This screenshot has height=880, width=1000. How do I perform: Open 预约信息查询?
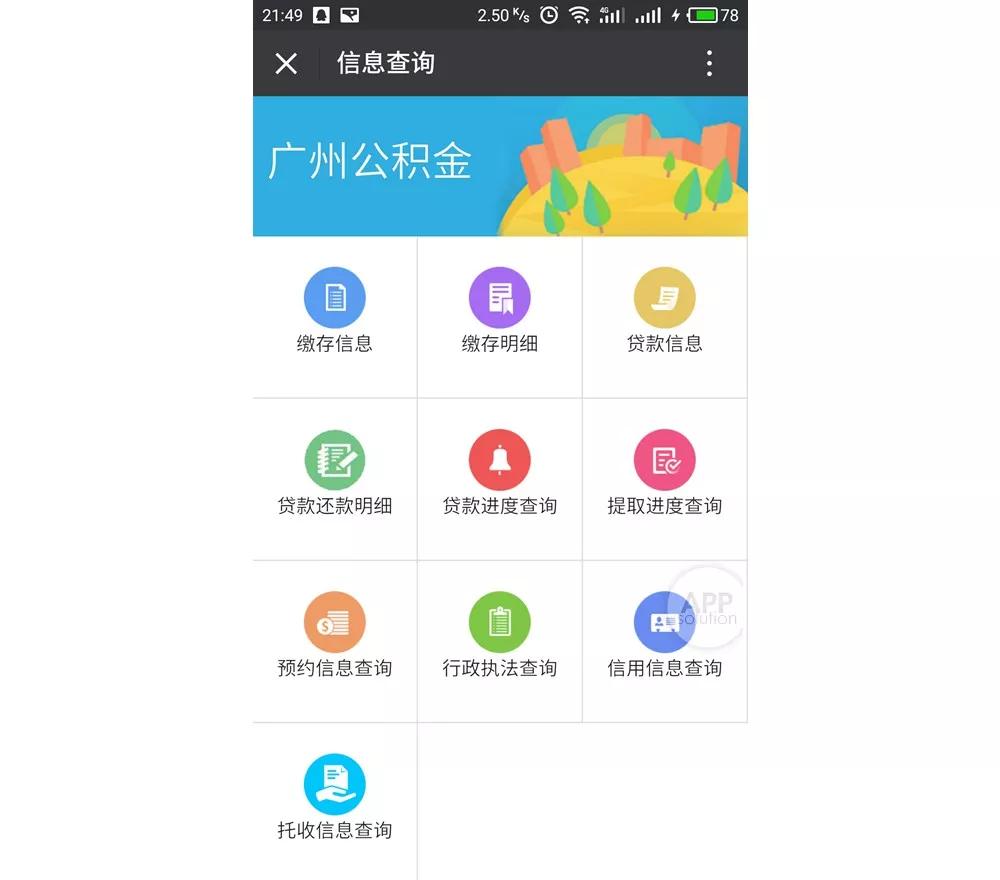point(335,642)
